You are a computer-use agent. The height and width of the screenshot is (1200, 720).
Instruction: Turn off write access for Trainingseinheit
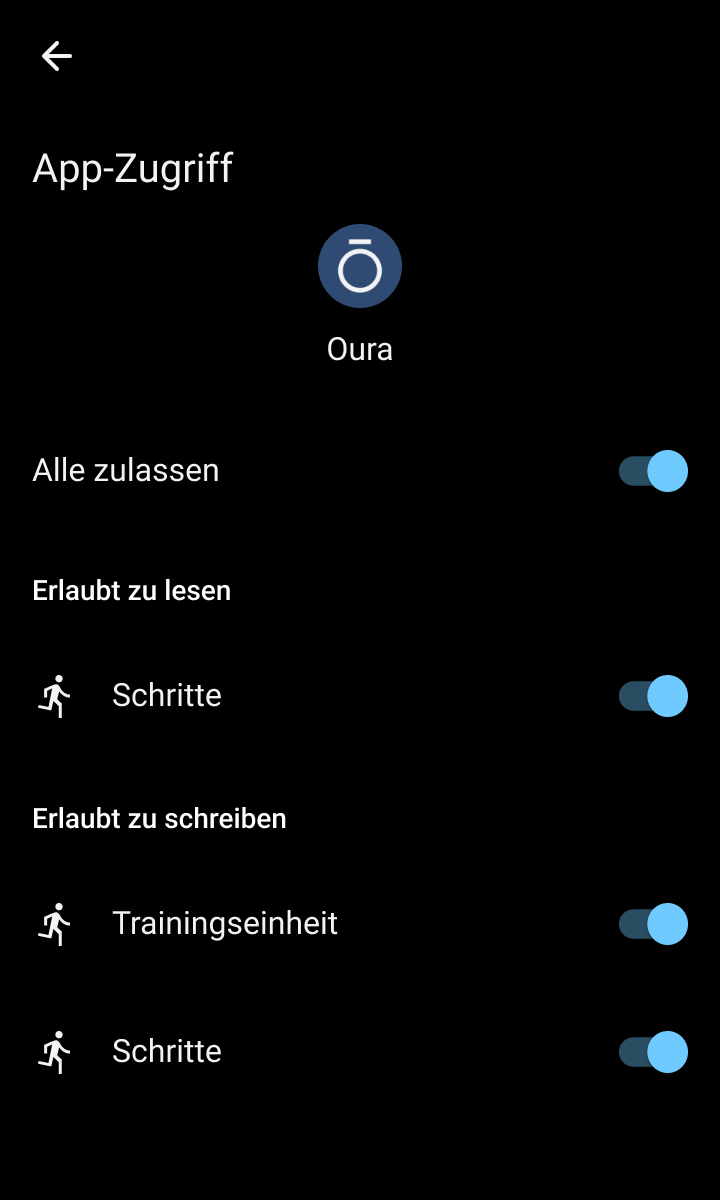click(x=653, y=924)
